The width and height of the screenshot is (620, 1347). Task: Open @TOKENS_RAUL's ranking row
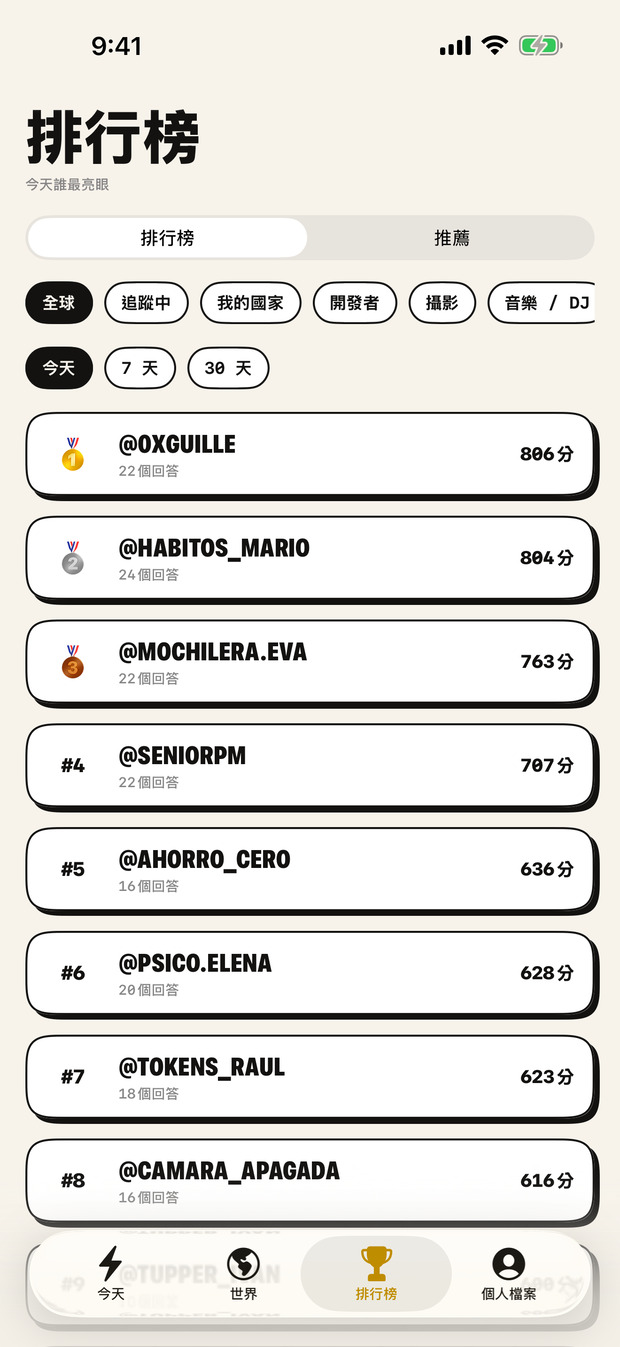(x=310, y=1078)
